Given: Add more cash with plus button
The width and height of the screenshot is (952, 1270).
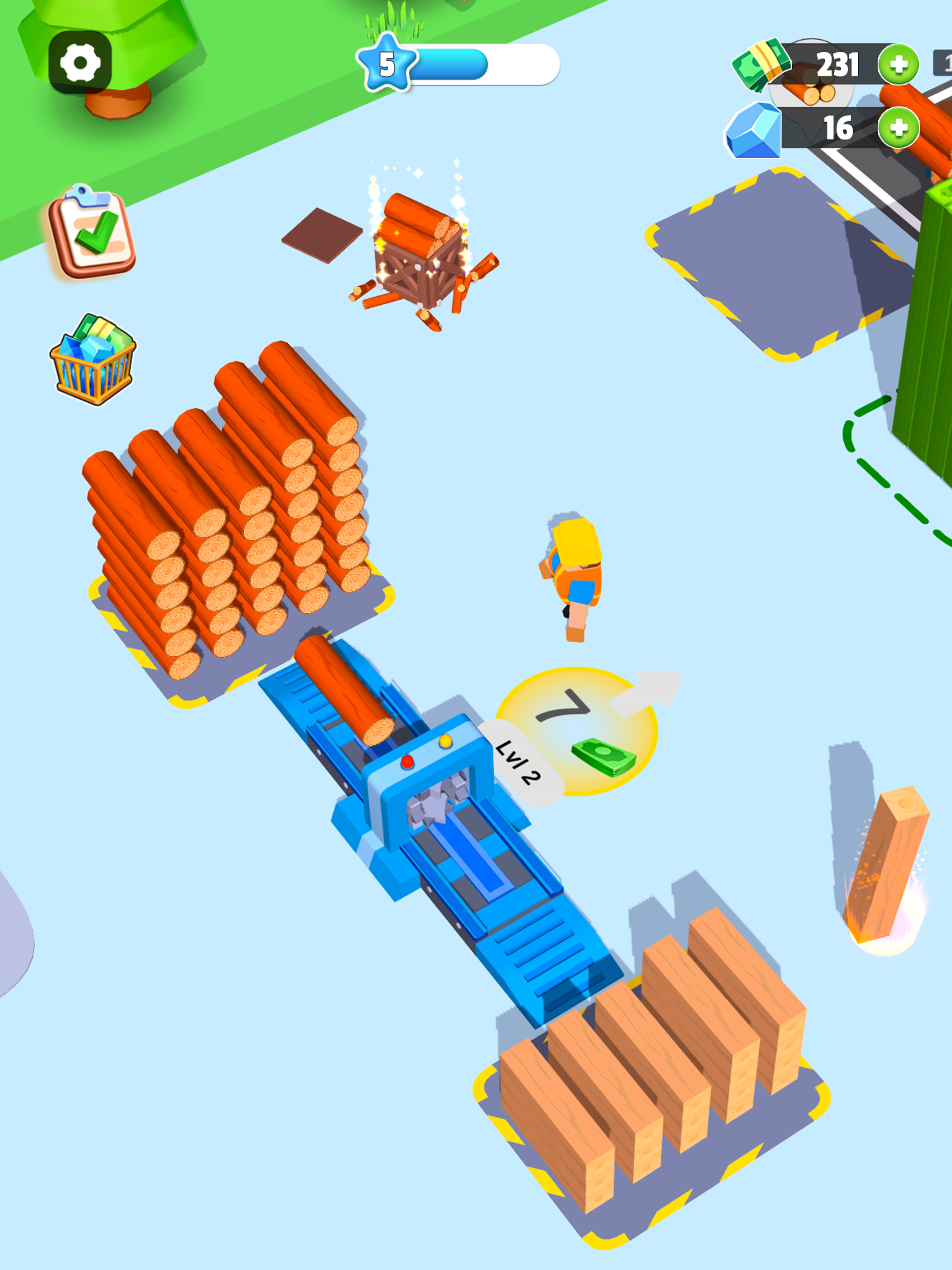Looking at the screenshot, I should pyautogui.click(x=898, y=64).
